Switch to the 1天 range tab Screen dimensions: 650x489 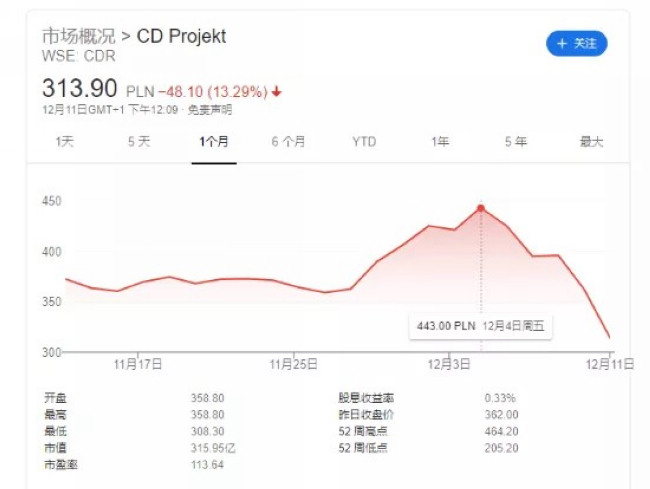[x=64, y=142]
